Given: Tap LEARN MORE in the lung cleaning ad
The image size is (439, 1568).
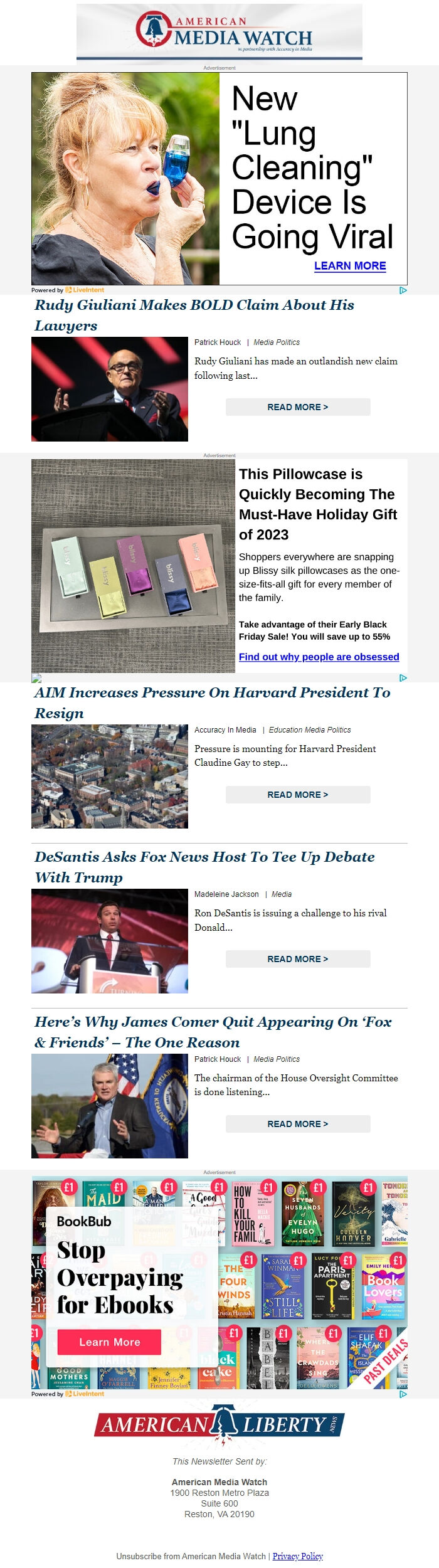Looking at the screenshot, I should [350, 266].
